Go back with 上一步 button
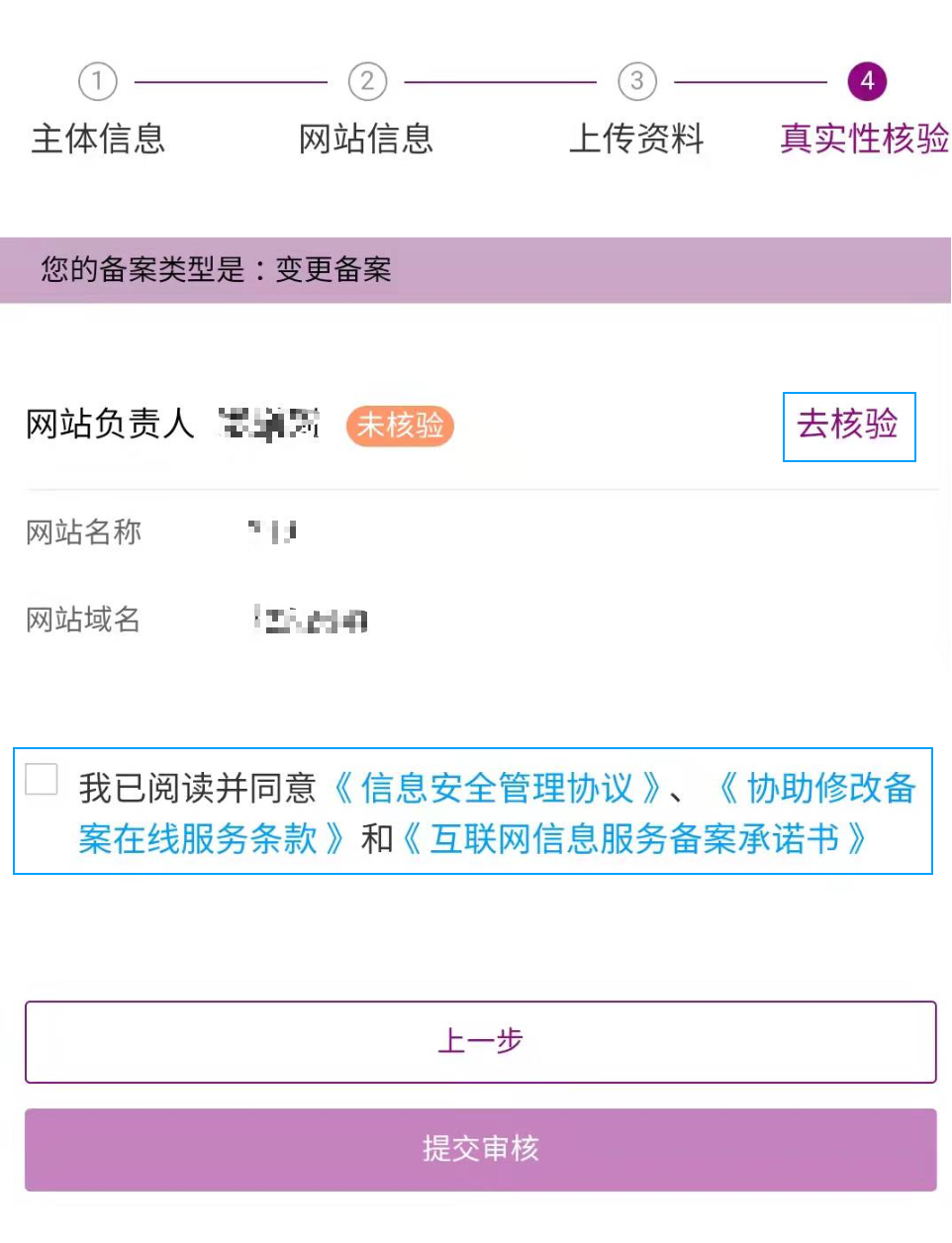 (480, 1041)
